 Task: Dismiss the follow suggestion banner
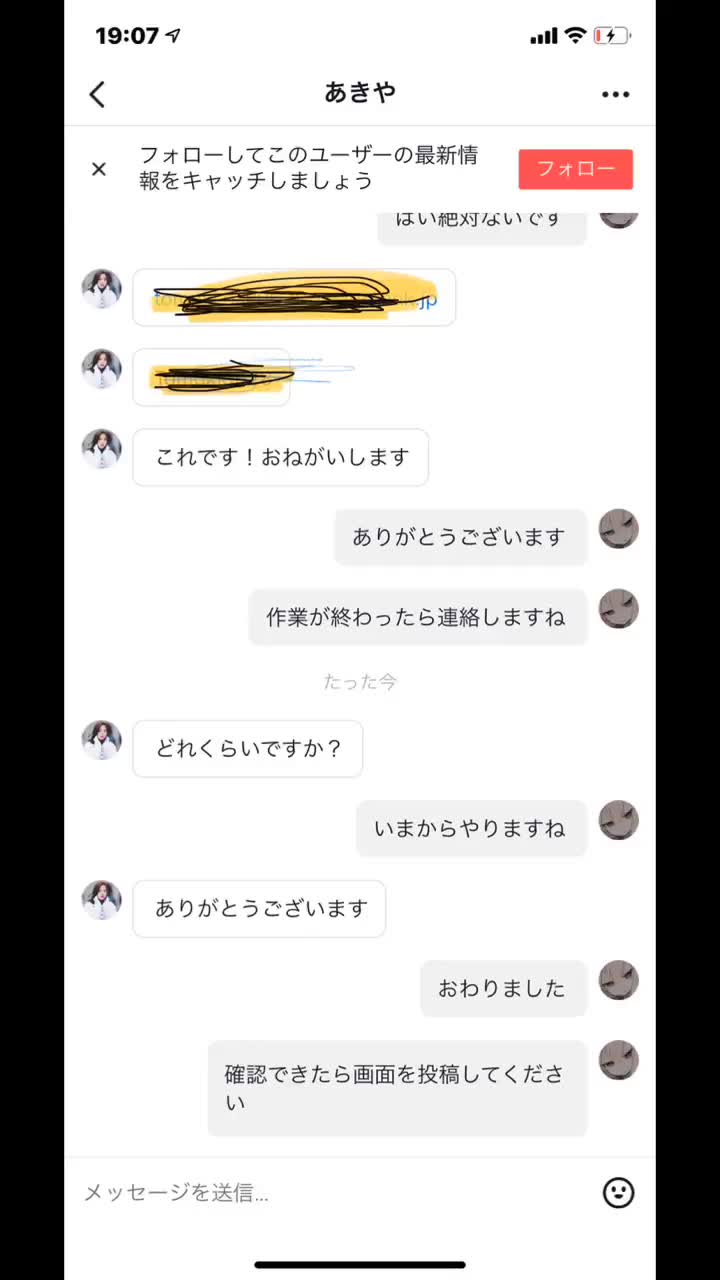click(x=98, y=169)
